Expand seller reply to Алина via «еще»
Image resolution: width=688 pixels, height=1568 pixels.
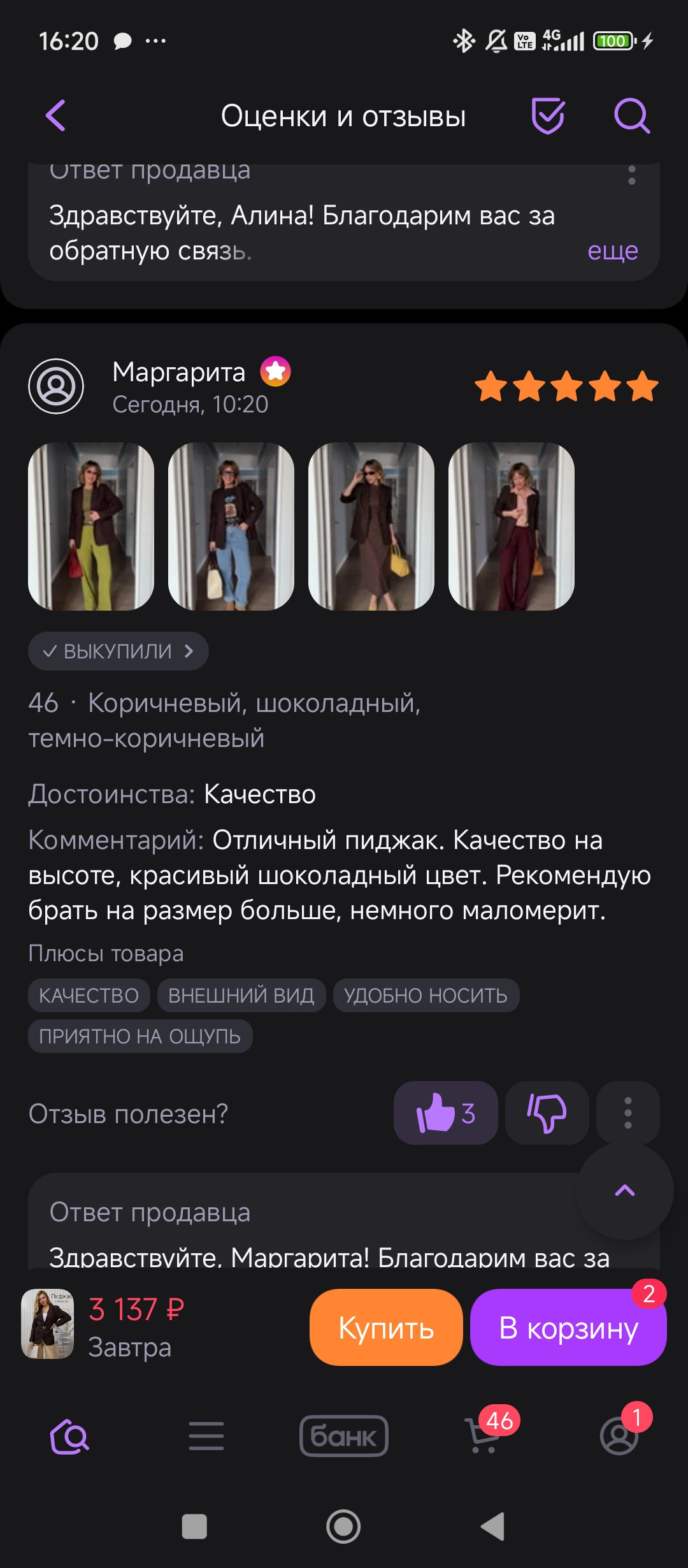pyautogui.click(x=612, y=251)
